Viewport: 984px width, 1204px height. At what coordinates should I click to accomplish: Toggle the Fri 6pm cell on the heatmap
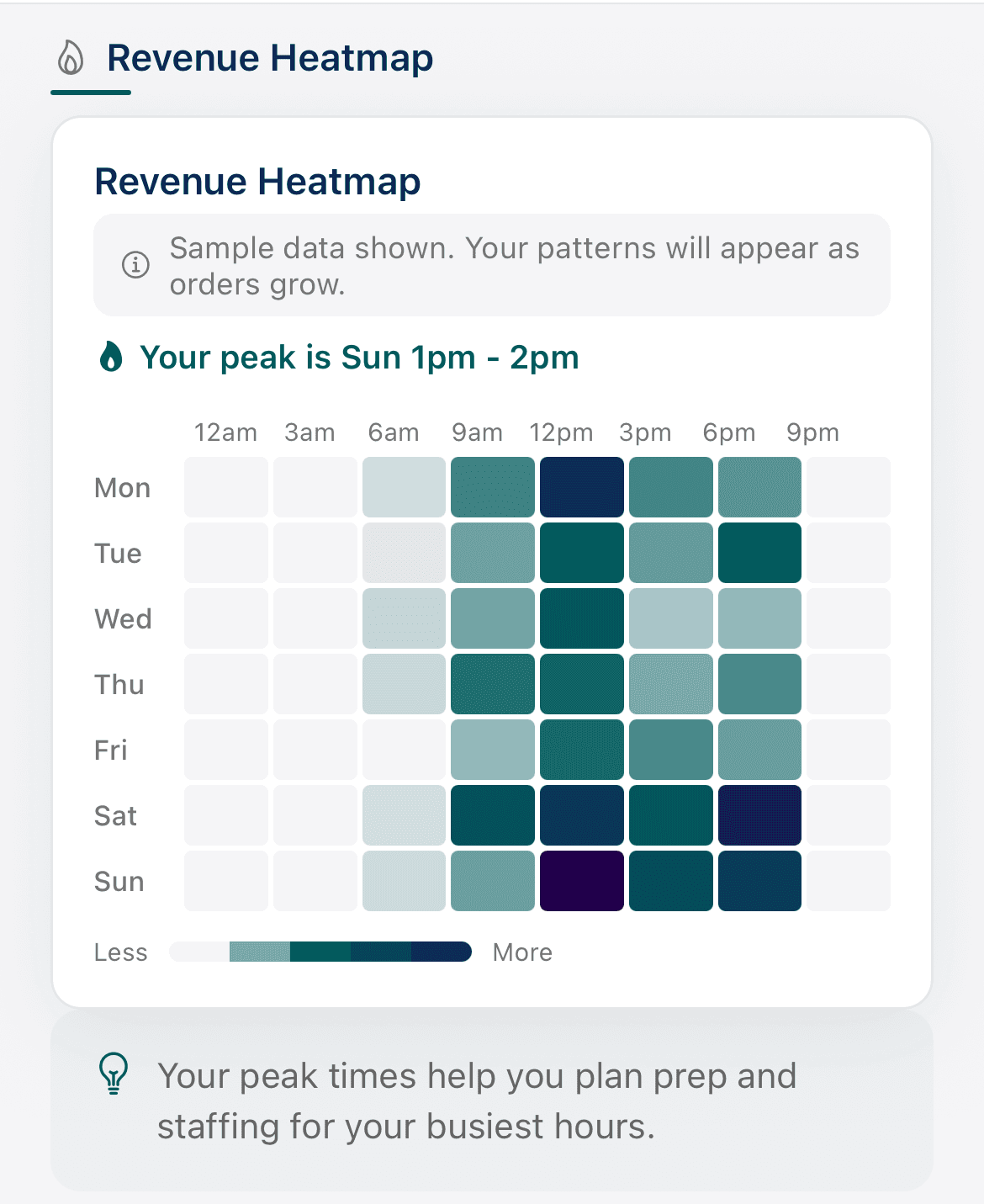(759, 749)
